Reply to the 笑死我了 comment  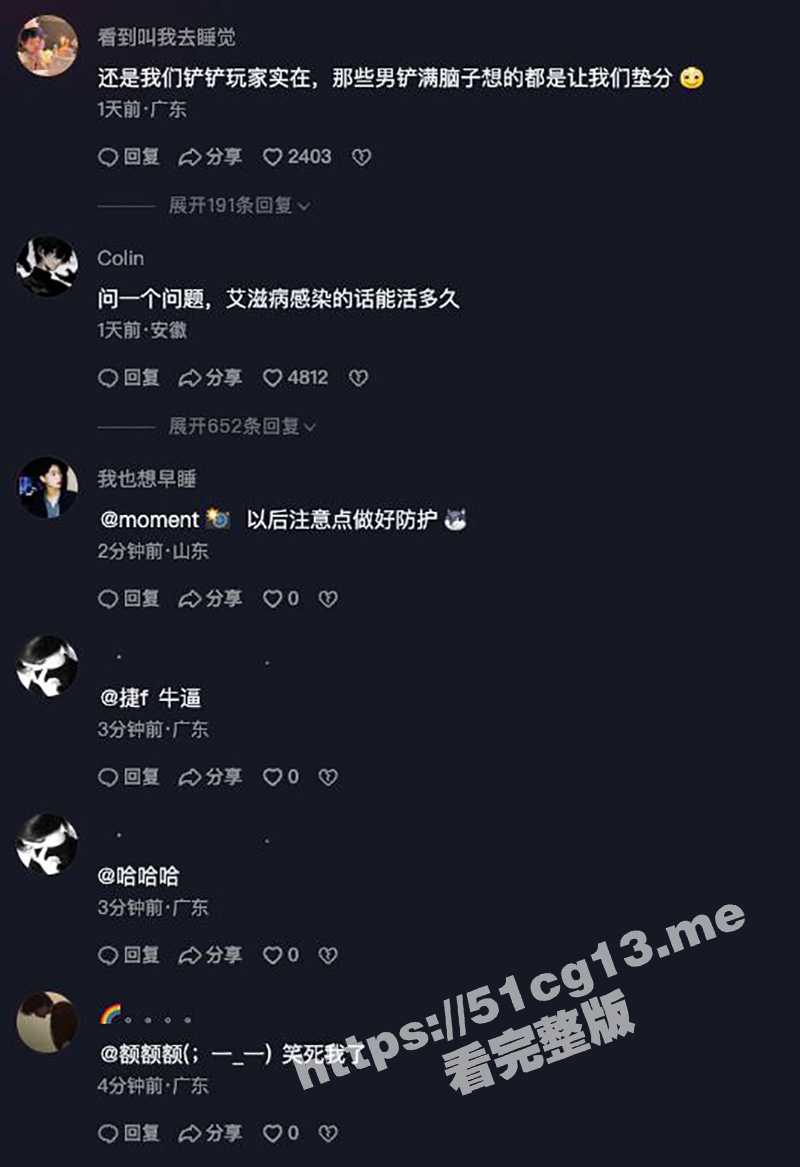pos(129,1133)
